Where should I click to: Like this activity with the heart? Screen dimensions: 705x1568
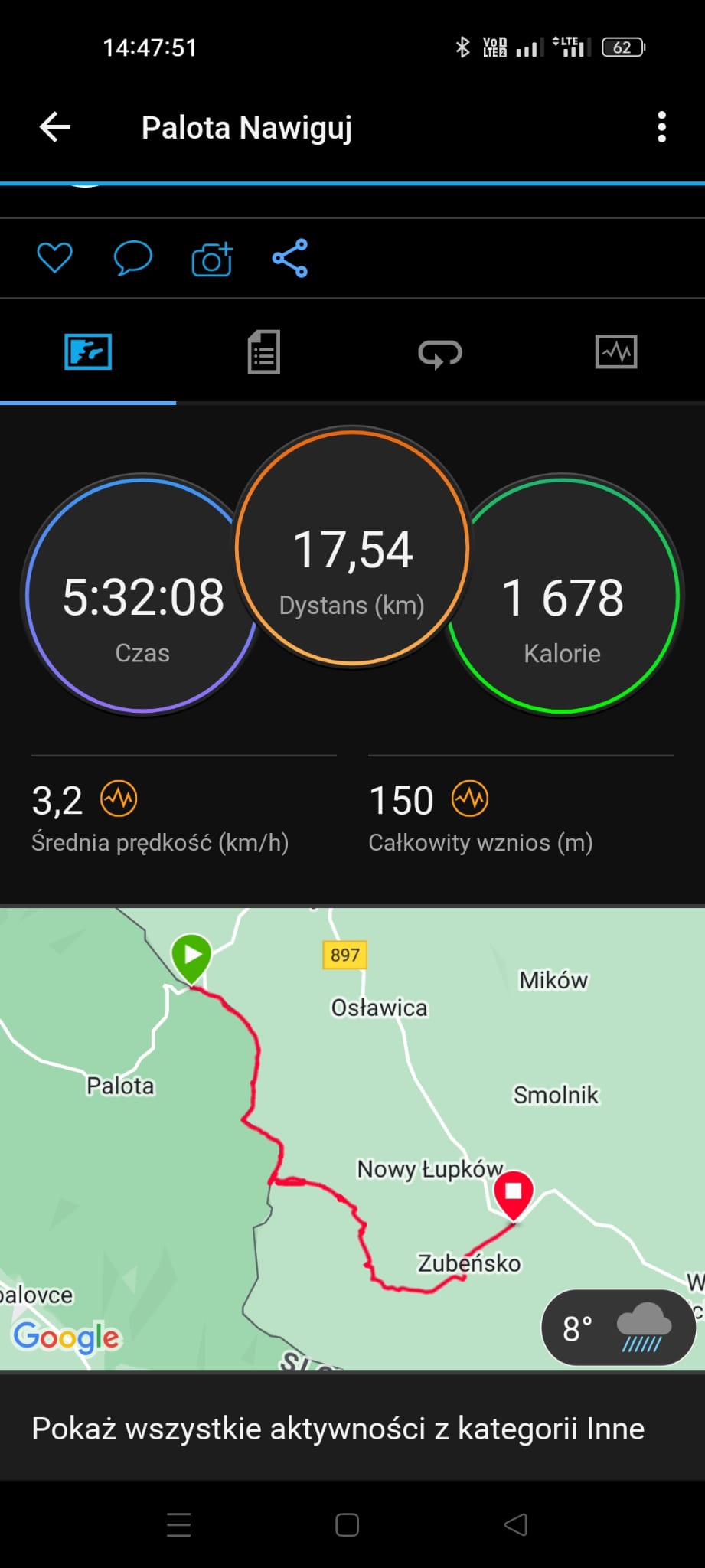tap(55, 258)
